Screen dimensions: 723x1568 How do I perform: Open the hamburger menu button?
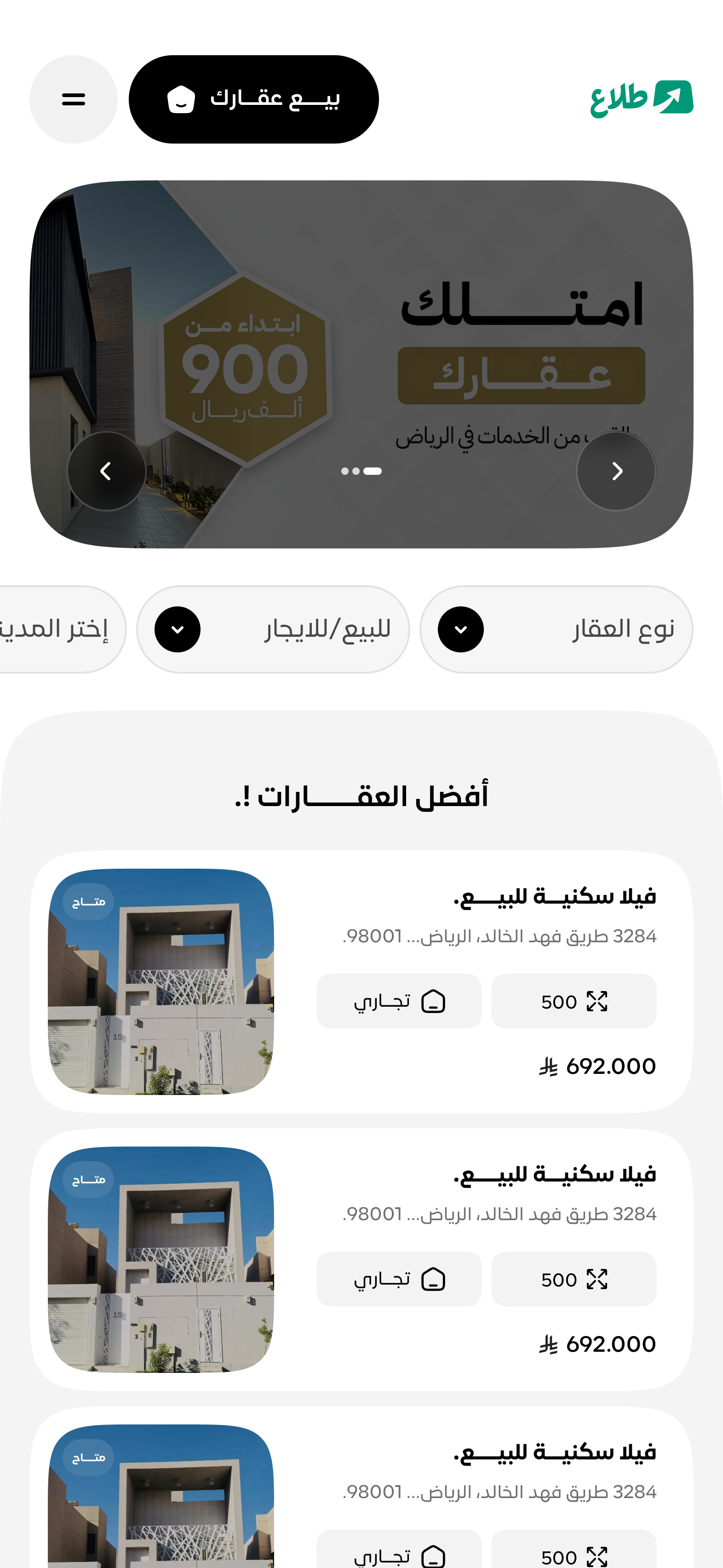pyautogui.click(x=73, y=99)
